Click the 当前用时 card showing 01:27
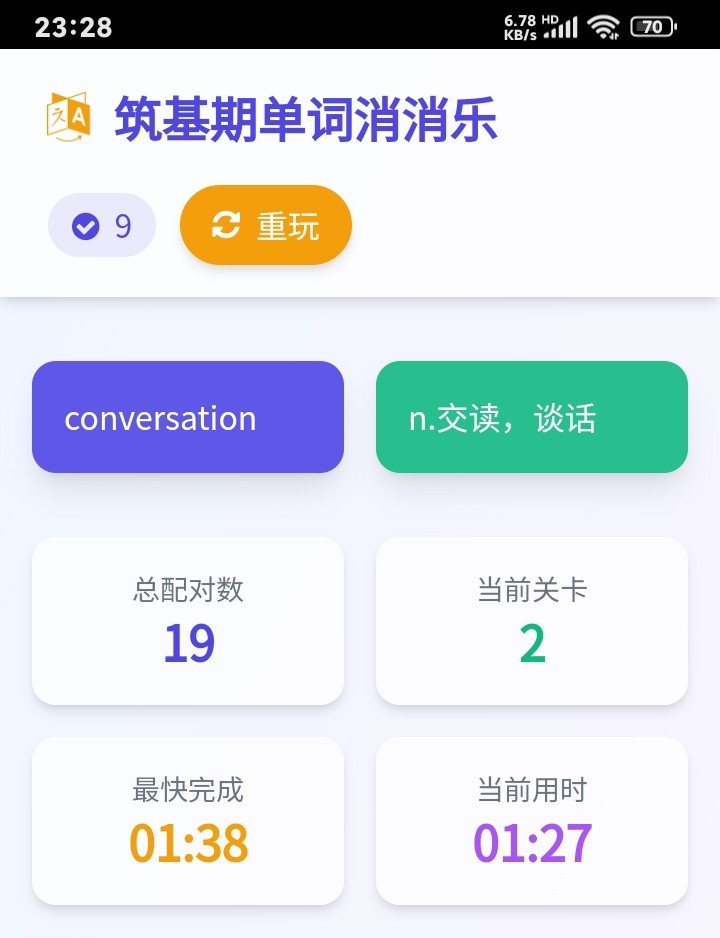The image size is (720, 938). pyautogui.click(x=531, y=820)
